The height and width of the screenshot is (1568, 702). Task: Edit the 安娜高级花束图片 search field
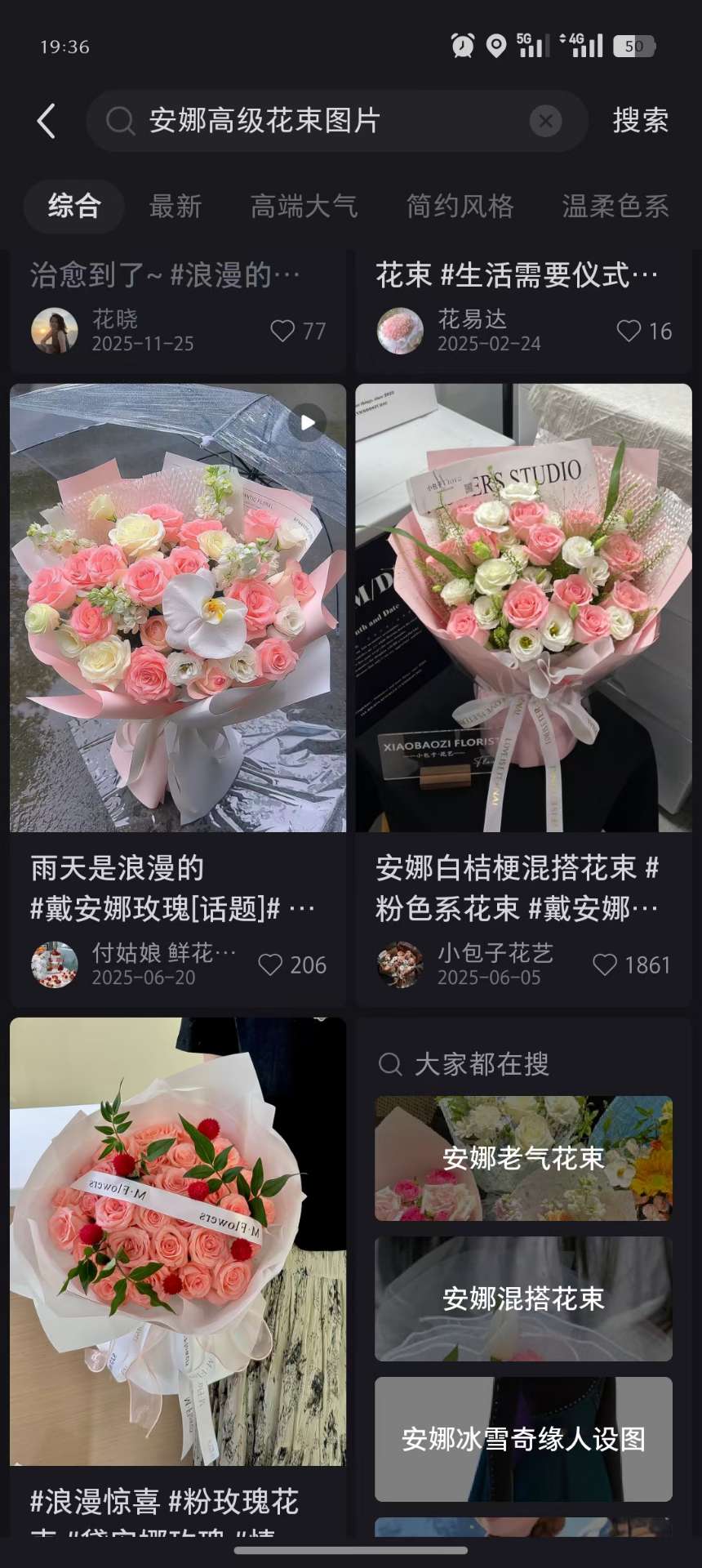click(x=327, y=121)
